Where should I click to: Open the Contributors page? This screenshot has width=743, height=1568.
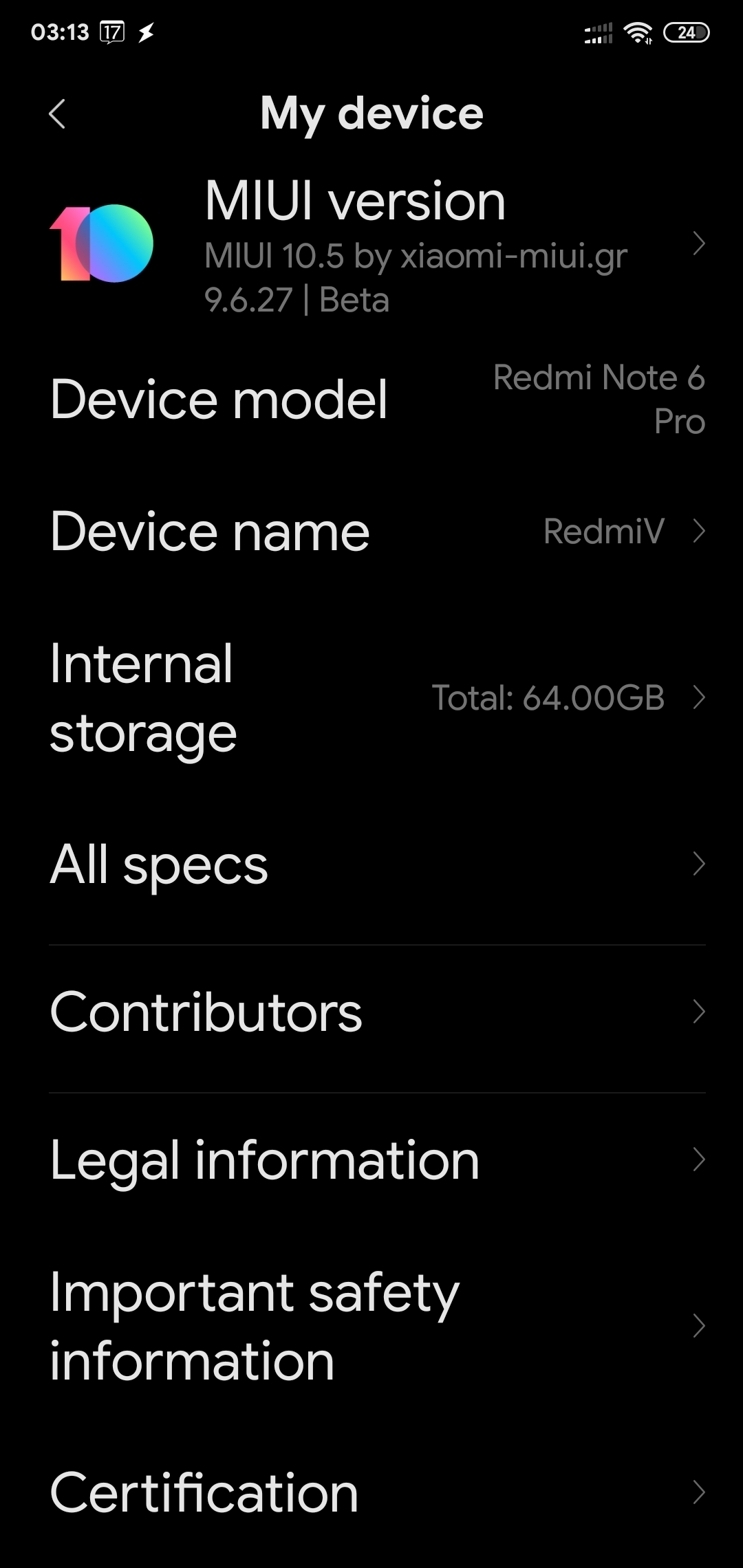371,1012
